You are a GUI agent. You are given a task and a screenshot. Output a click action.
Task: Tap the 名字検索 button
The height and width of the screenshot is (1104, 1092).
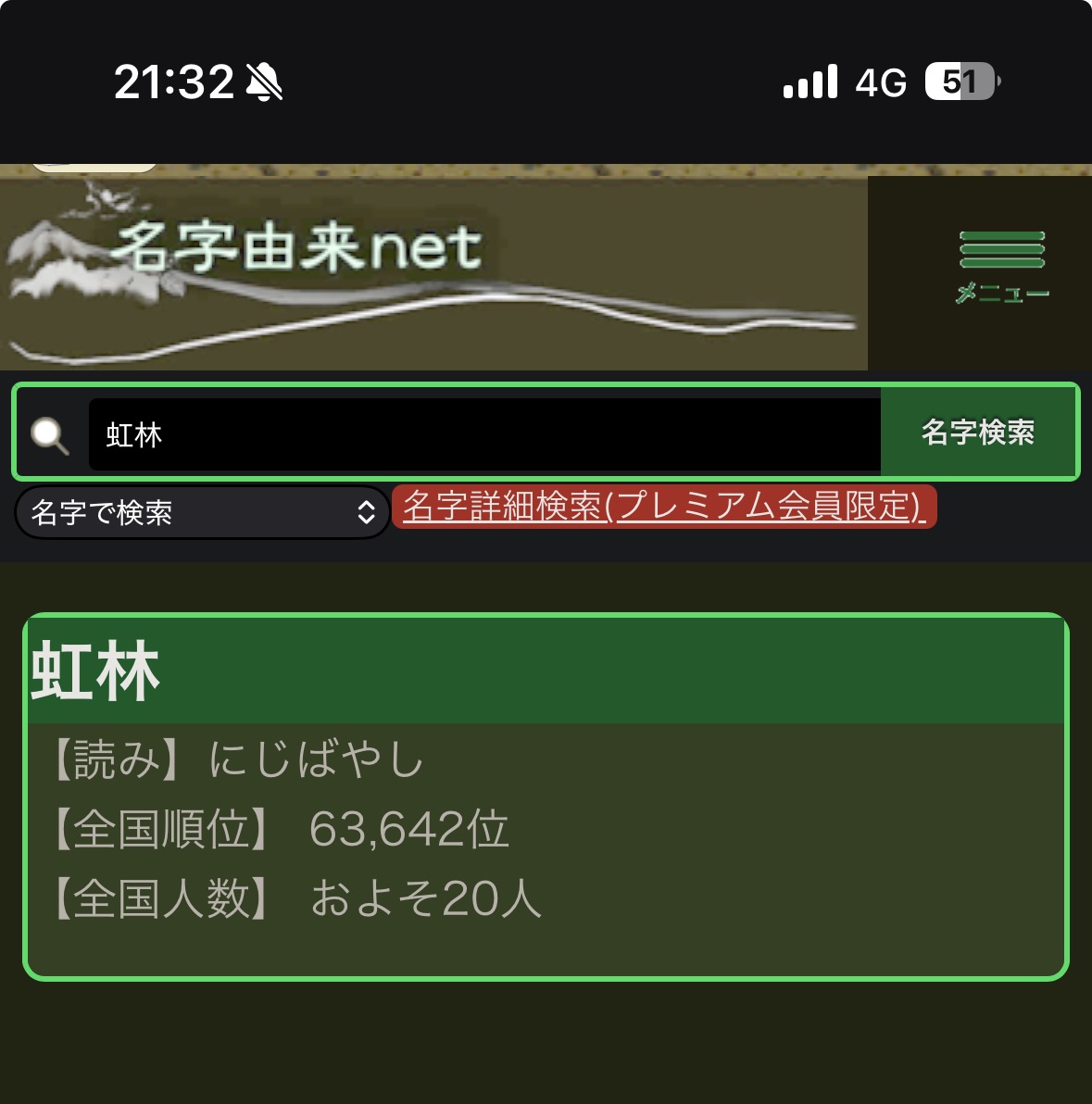(x=978, y=433)
